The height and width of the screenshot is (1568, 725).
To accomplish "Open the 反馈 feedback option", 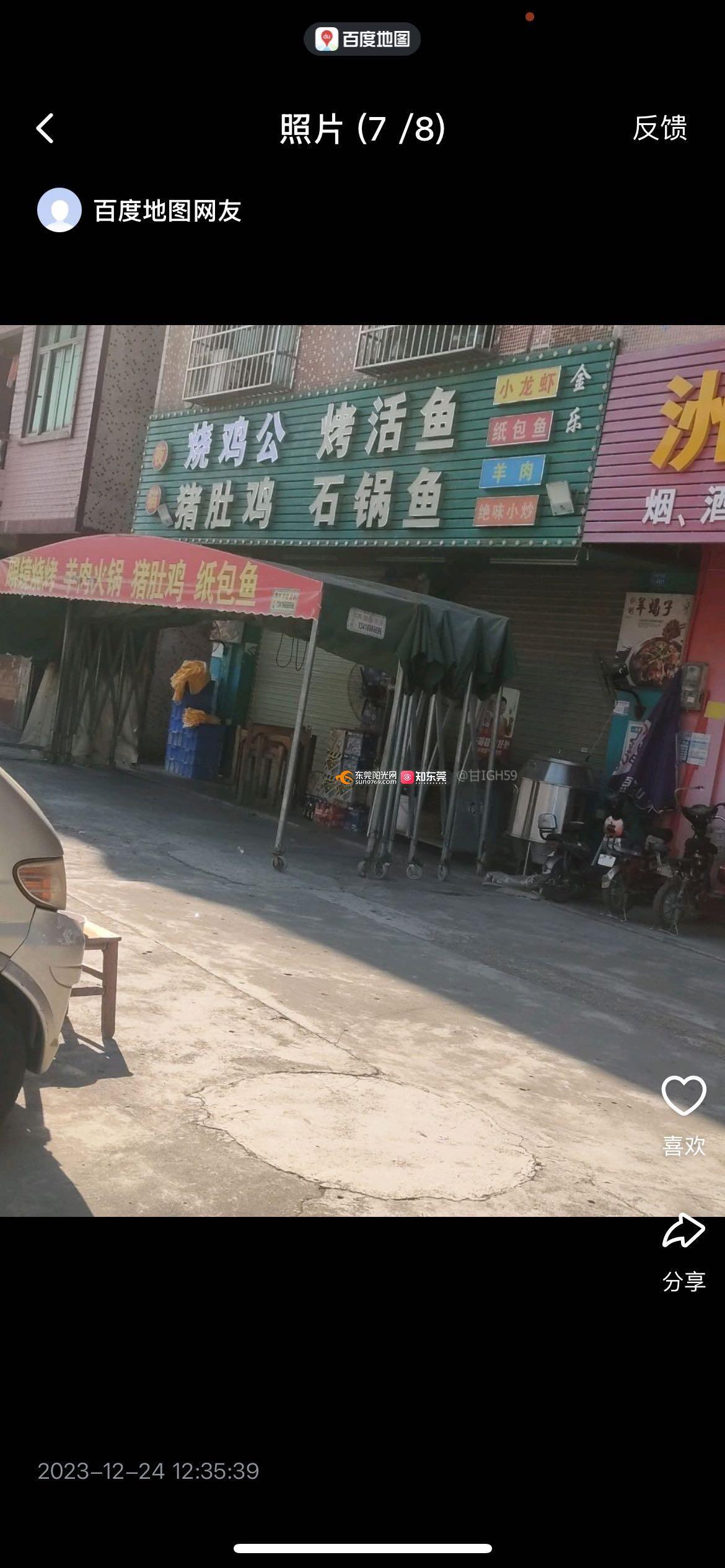I will click(659, 129).
